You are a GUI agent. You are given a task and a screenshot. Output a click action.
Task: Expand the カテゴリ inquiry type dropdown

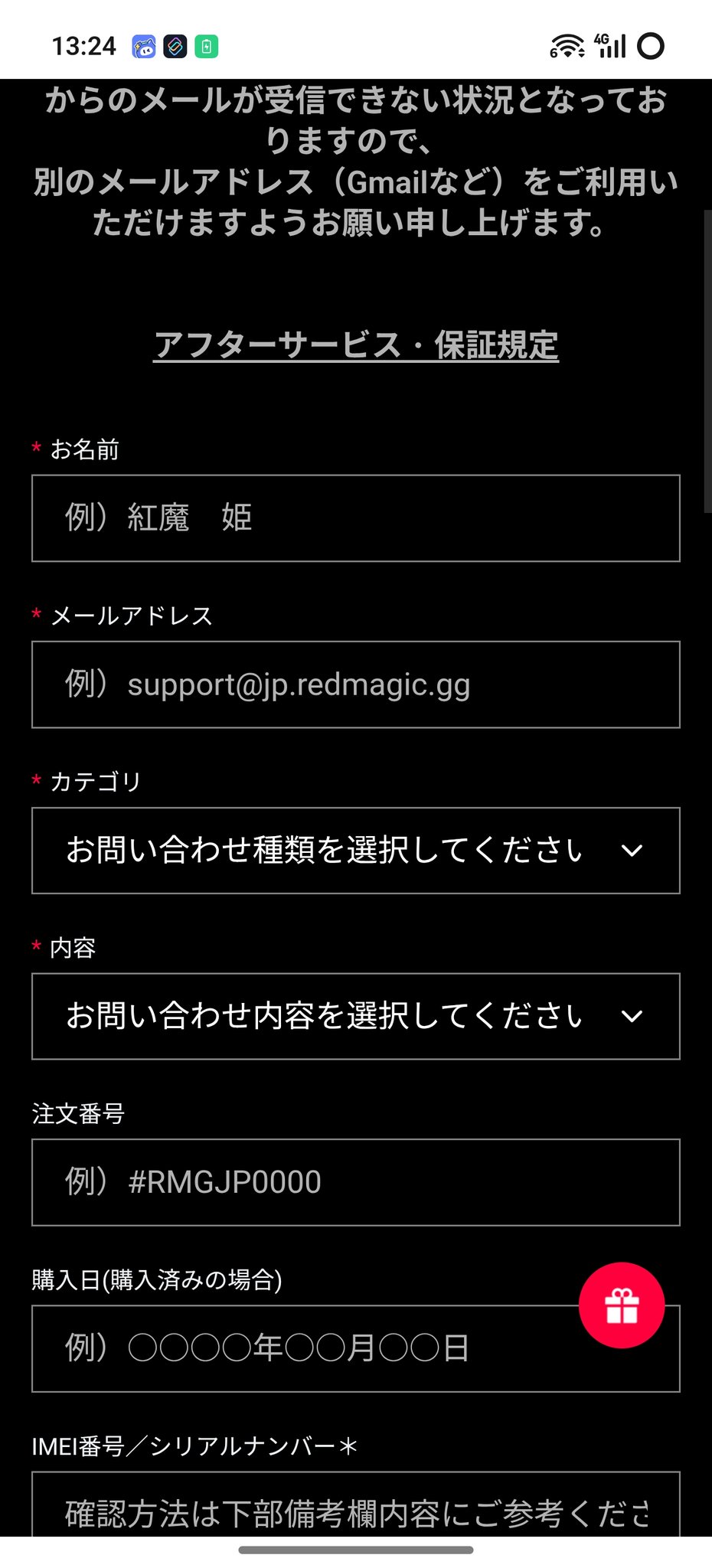(x=356, y=851)
